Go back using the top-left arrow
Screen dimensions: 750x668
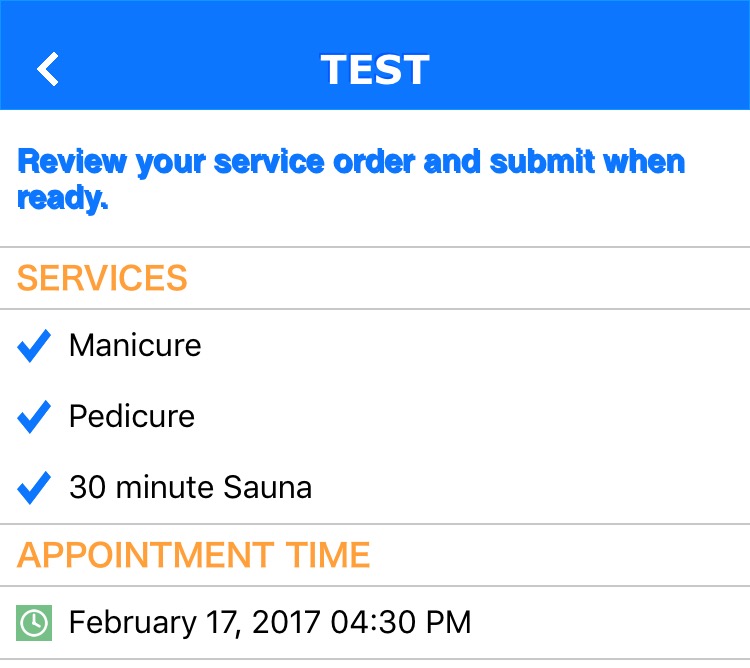(x=48, y=69)
